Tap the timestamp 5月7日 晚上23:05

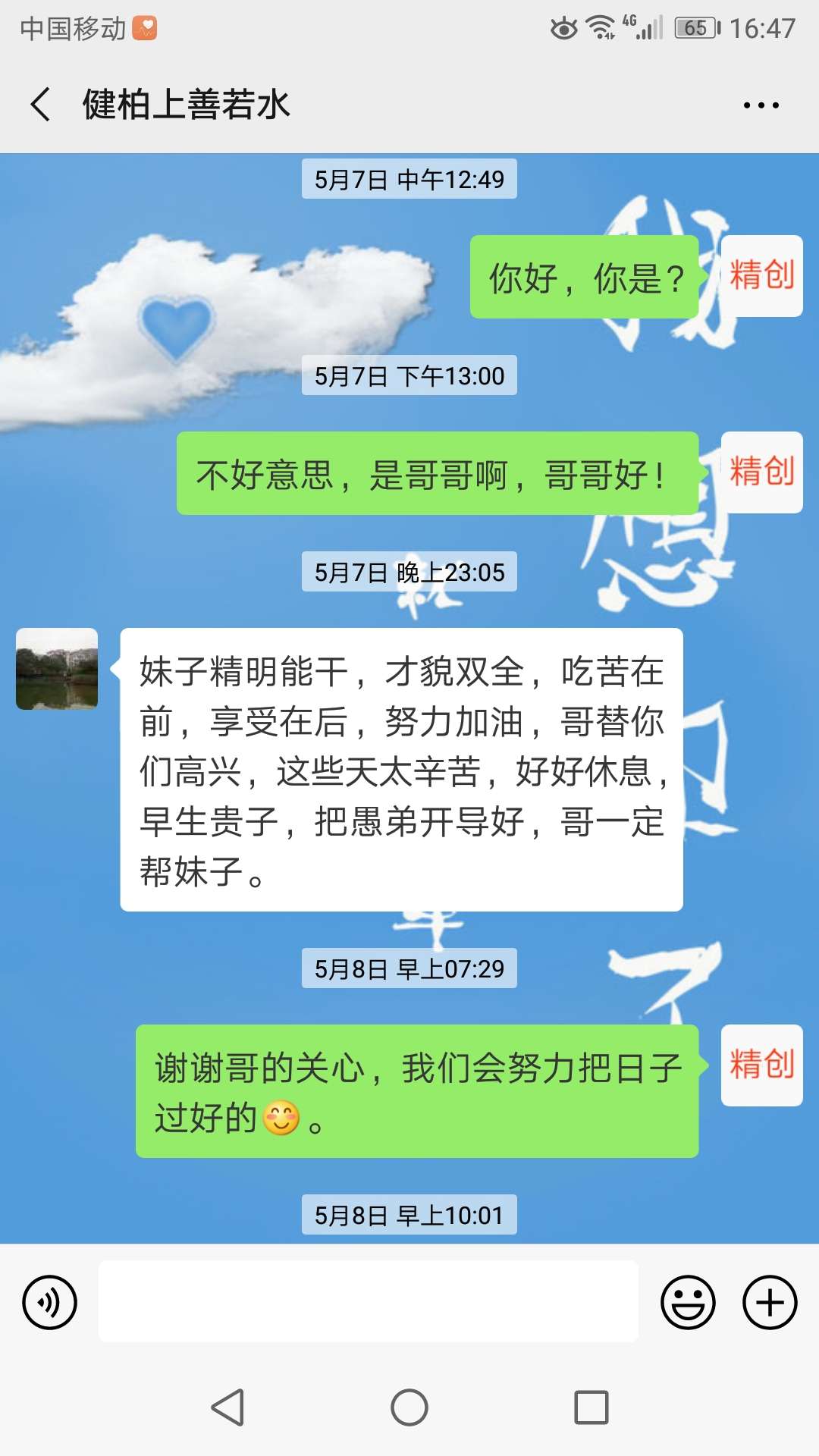[409, 574]
